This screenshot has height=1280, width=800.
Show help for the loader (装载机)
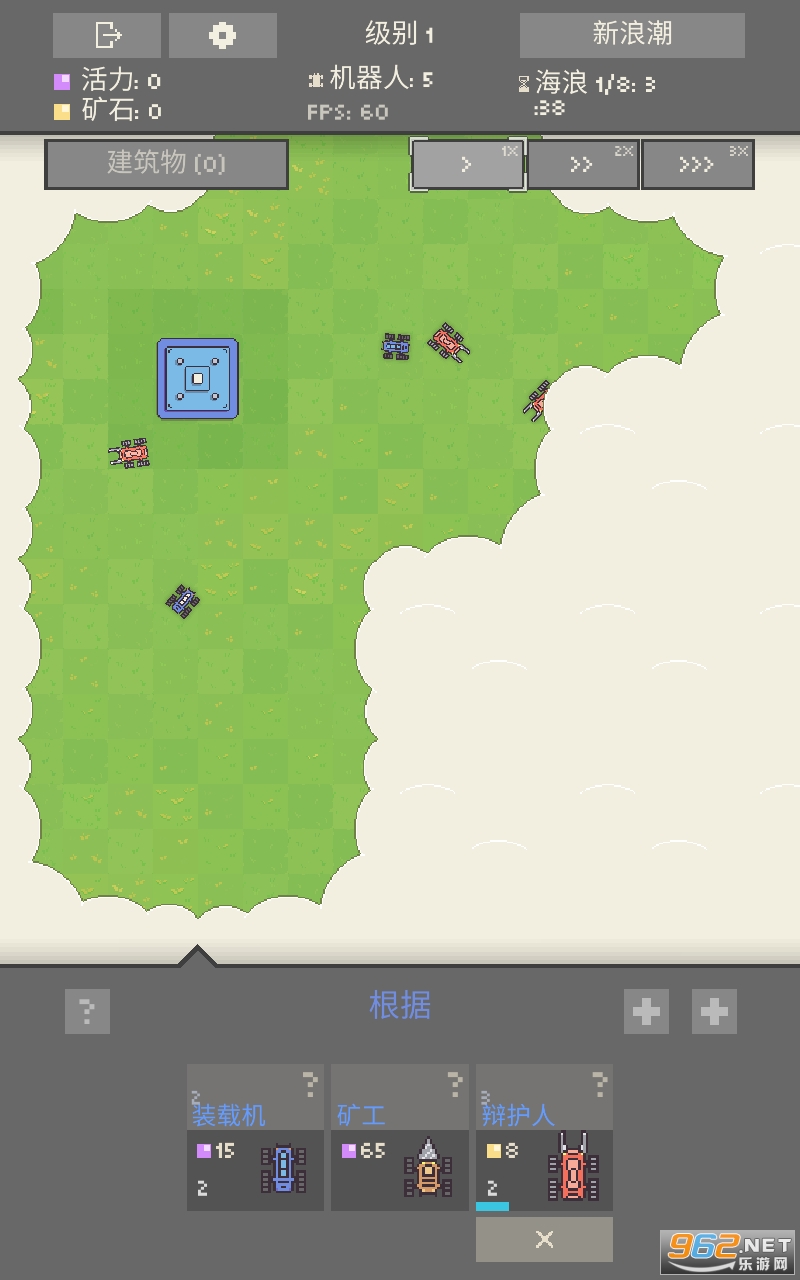tap(310, 1083)
